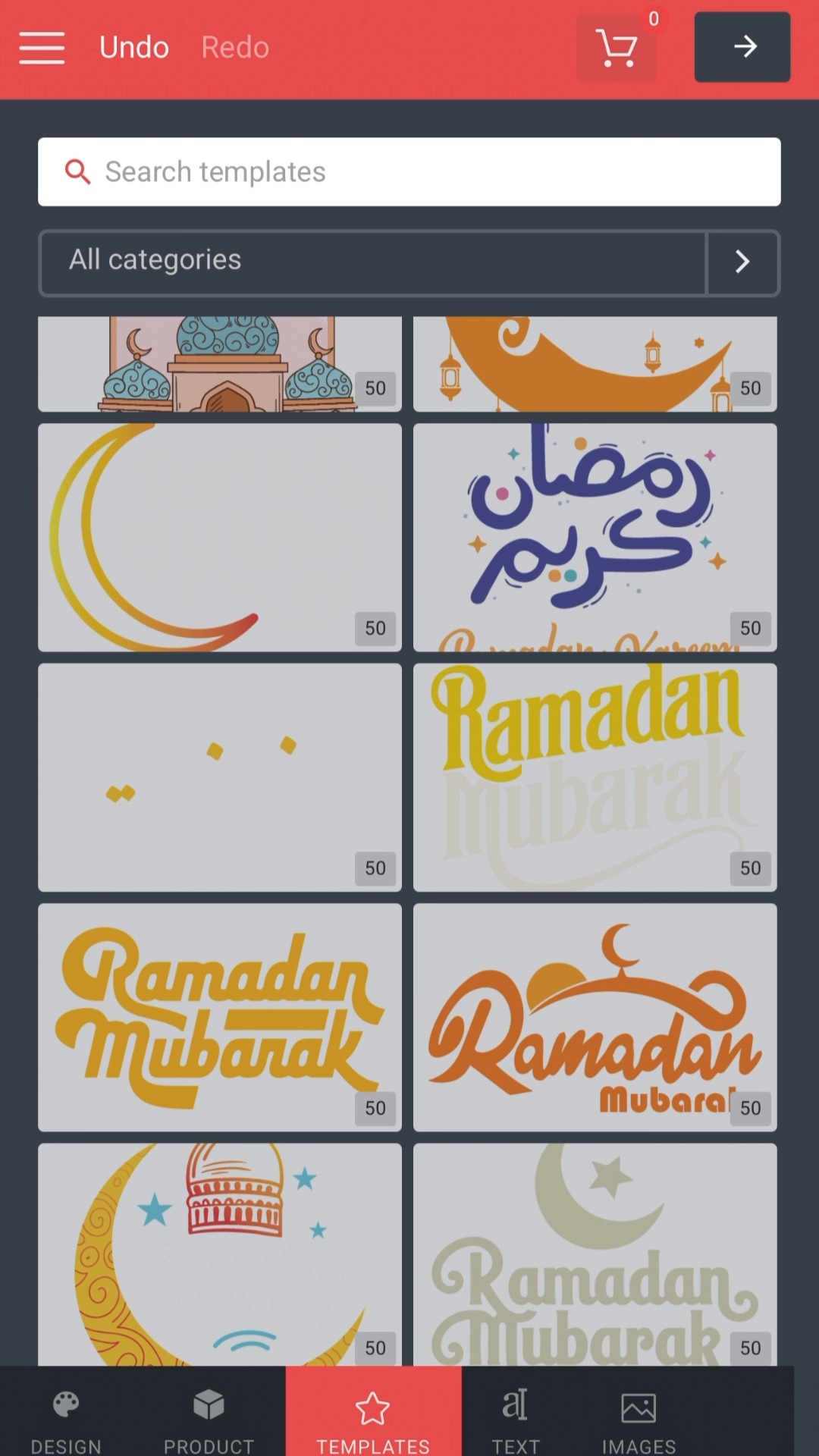Pick the yellow Ramadan Mubarak serif template
Image resolution: width=819 pixels, height=1456 pixels.
coord(595,777)
